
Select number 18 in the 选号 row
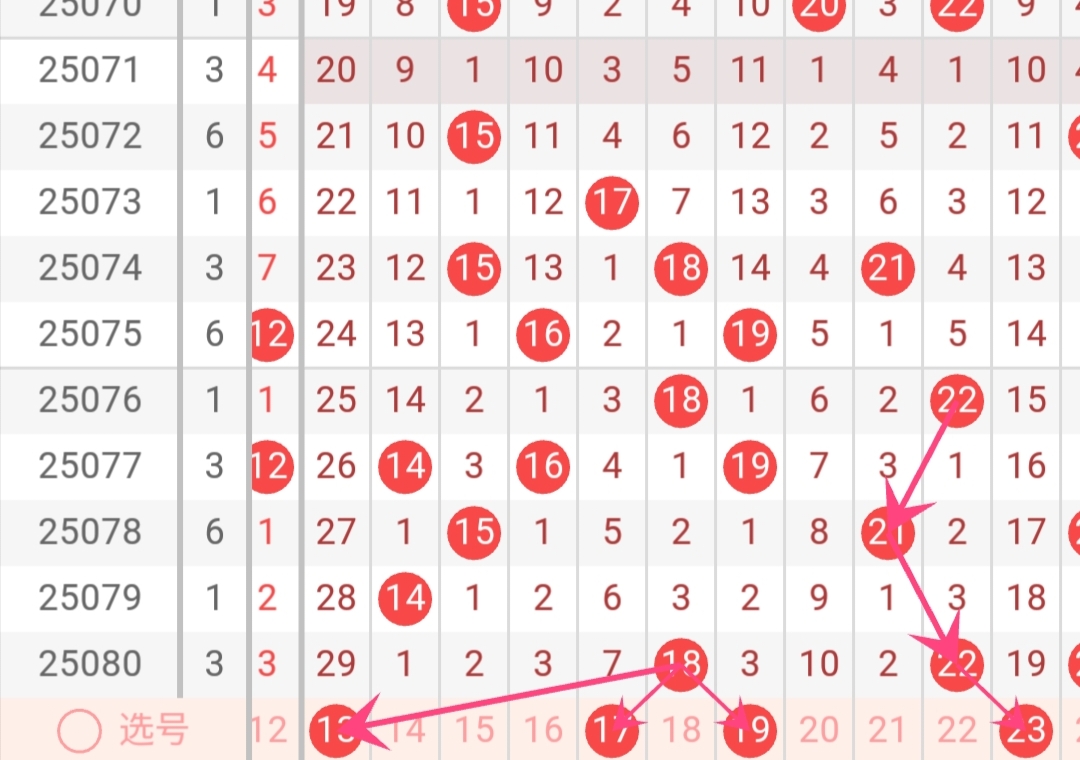point(681,731)
